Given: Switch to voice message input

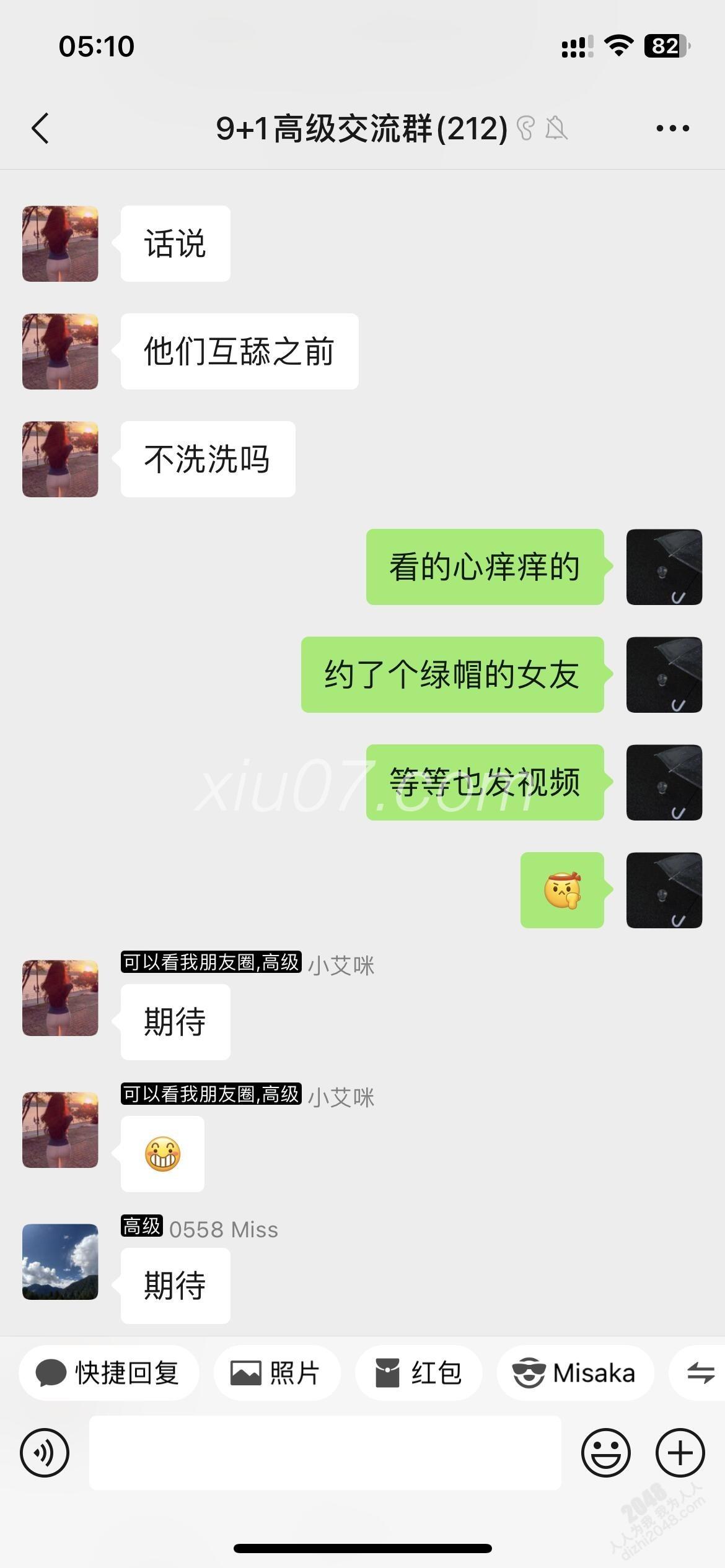Looking at the screenshot, I should 45,1452.
